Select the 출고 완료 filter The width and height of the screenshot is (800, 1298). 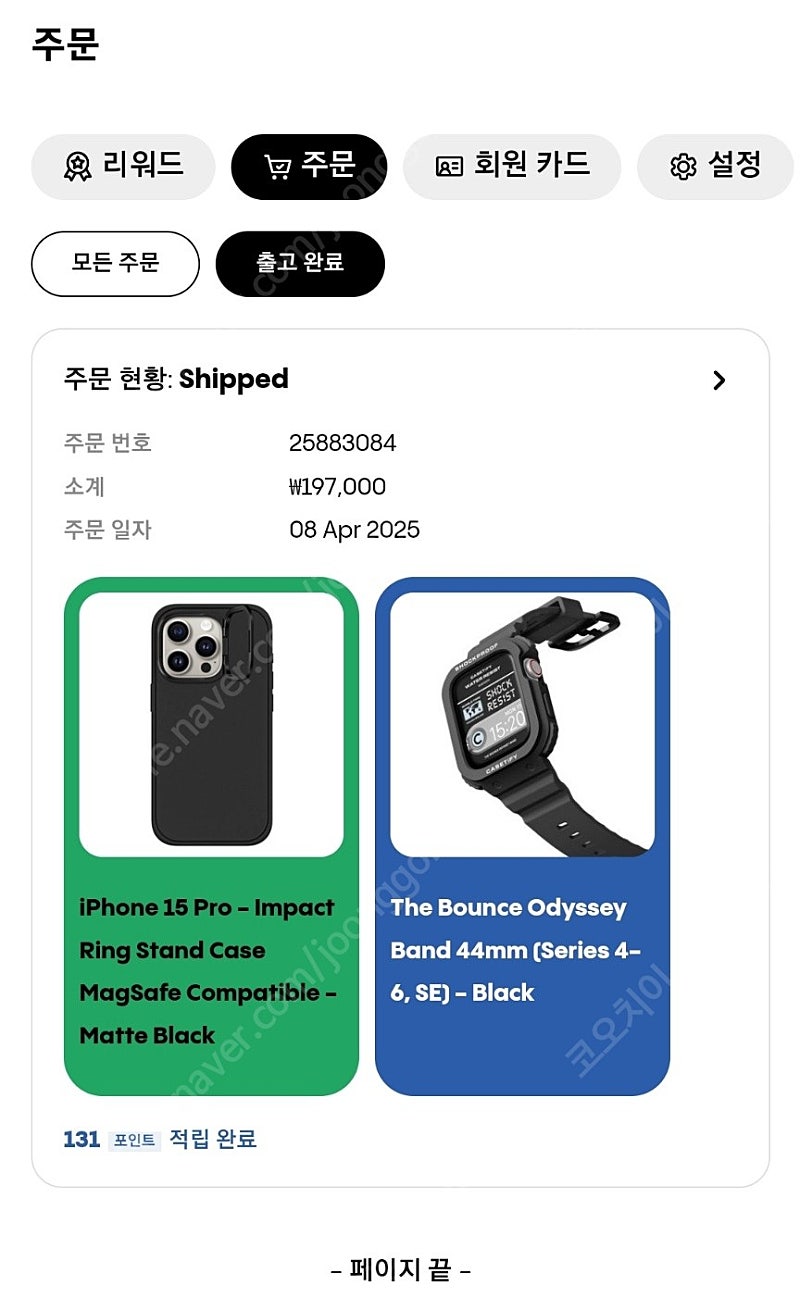[300, 264]
